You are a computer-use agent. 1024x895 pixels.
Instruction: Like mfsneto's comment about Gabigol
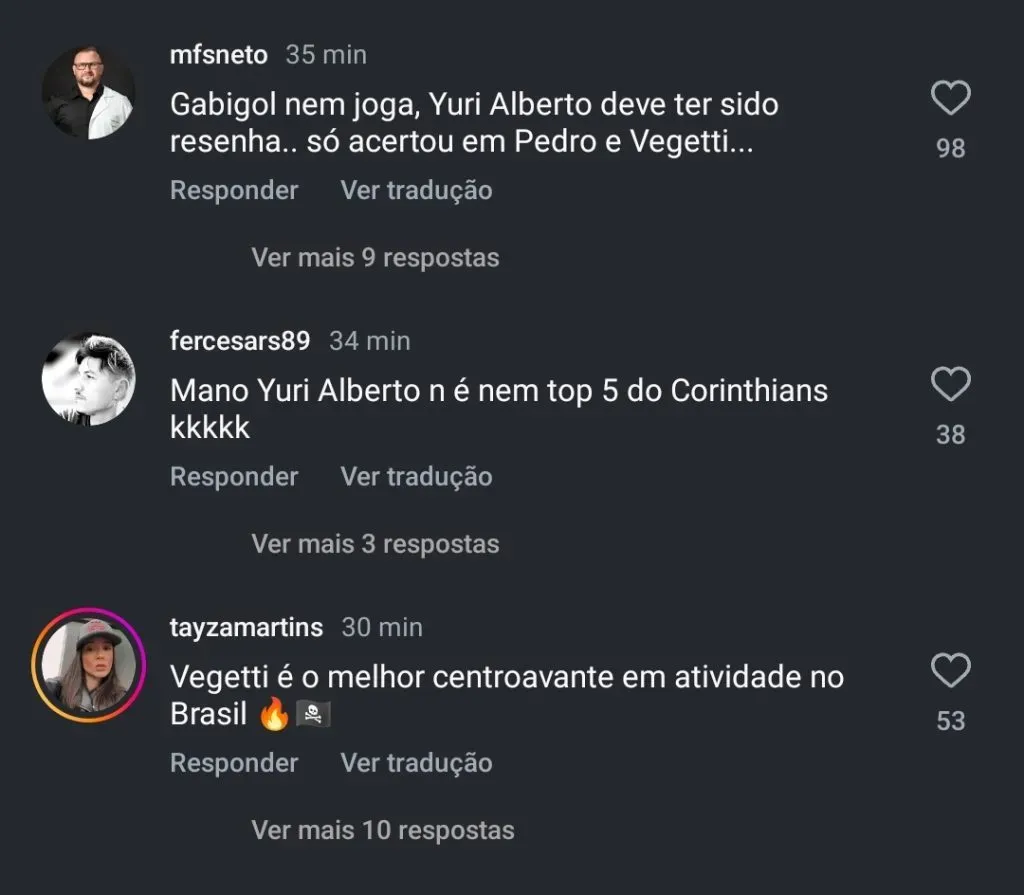pyautogui.click(x=950, y=99)
